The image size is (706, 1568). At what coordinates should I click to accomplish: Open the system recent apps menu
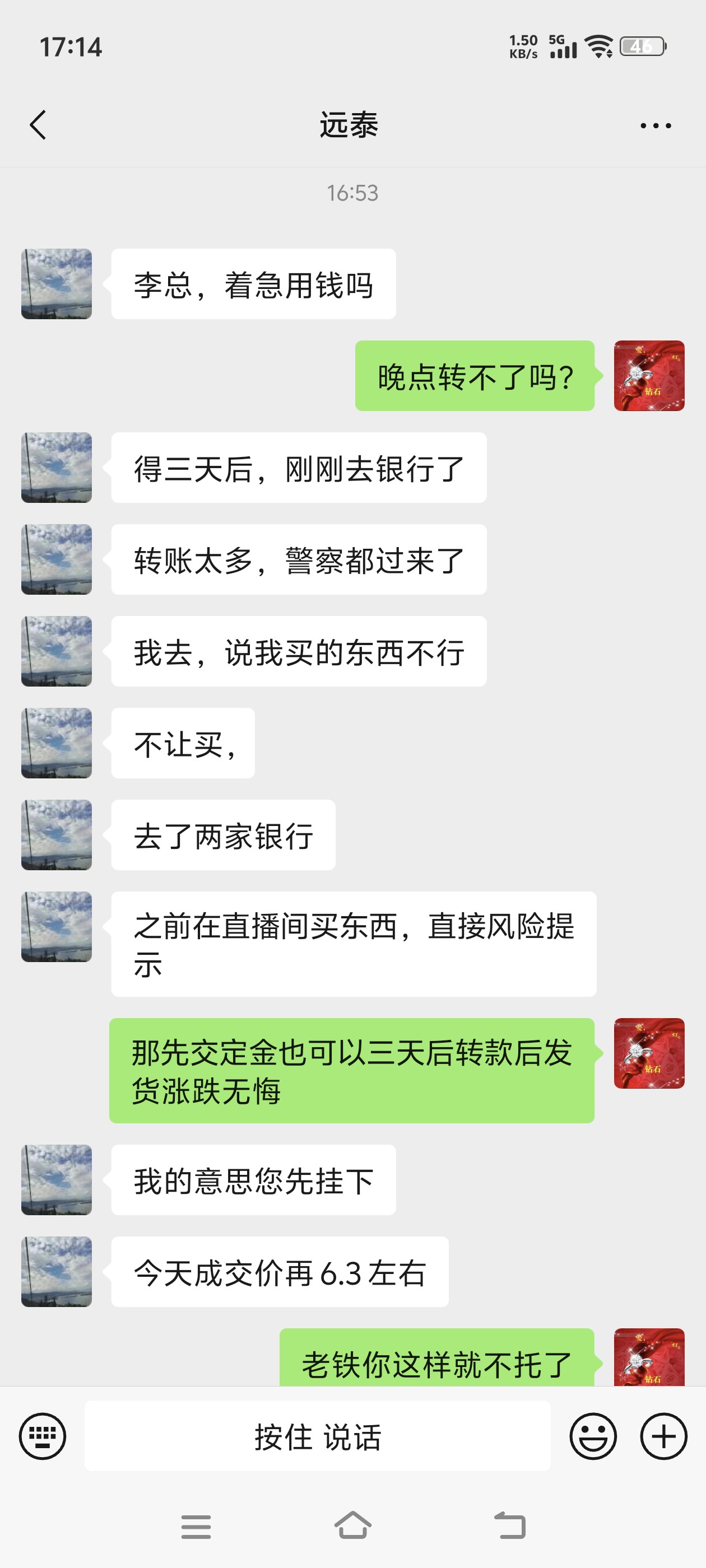pos(196,1527)
